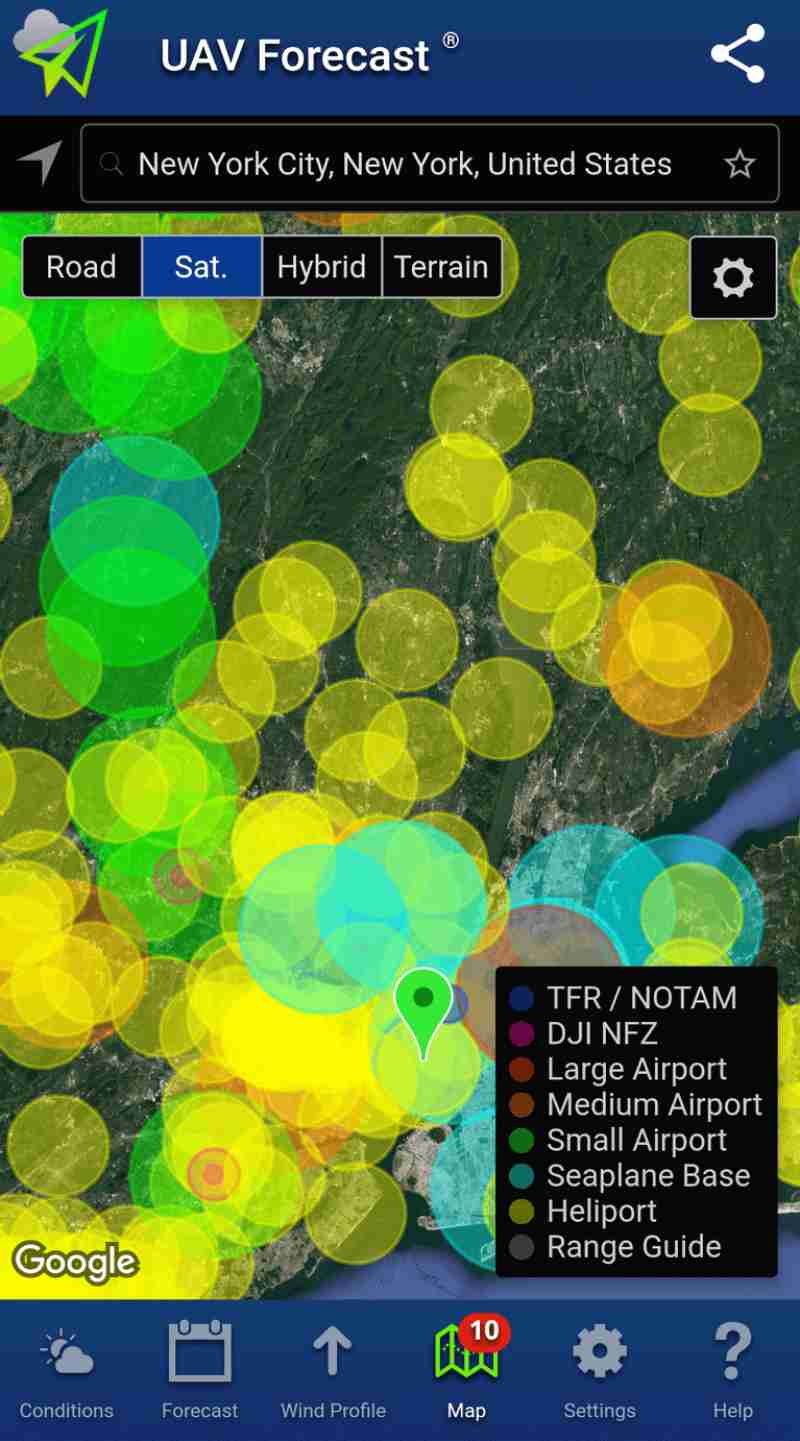
Task: Select the Map tab
Action: [x=466, y=1372]
